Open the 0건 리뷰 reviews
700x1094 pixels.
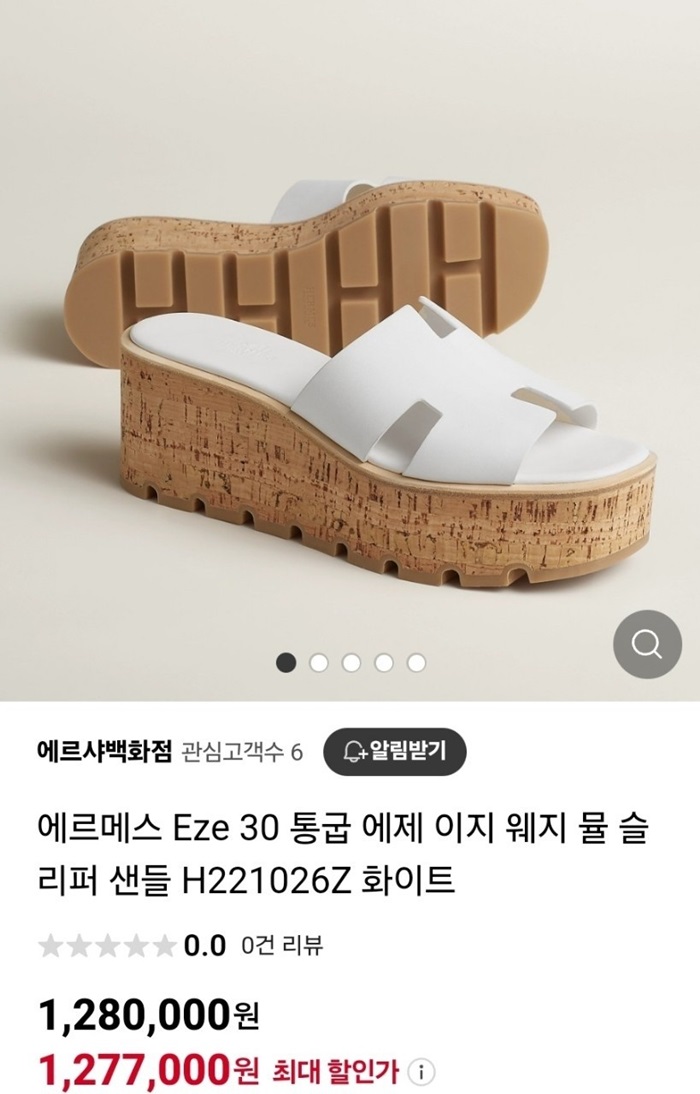(282, 945)
